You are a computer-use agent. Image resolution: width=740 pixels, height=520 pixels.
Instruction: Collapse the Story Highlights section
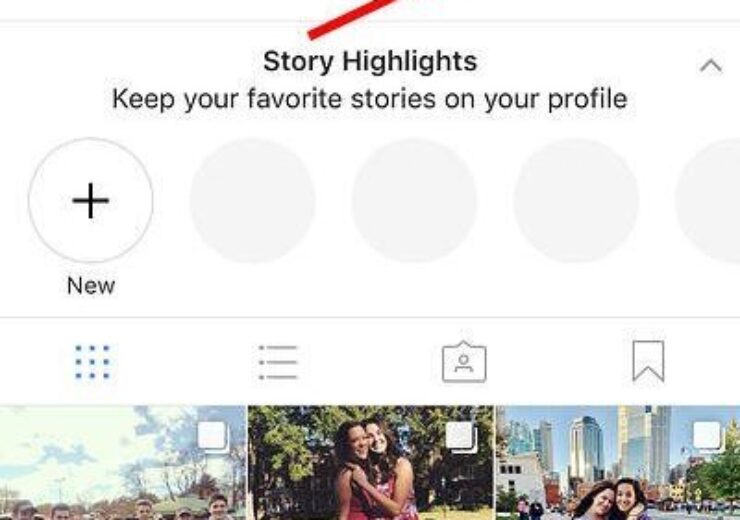[710, 67]
